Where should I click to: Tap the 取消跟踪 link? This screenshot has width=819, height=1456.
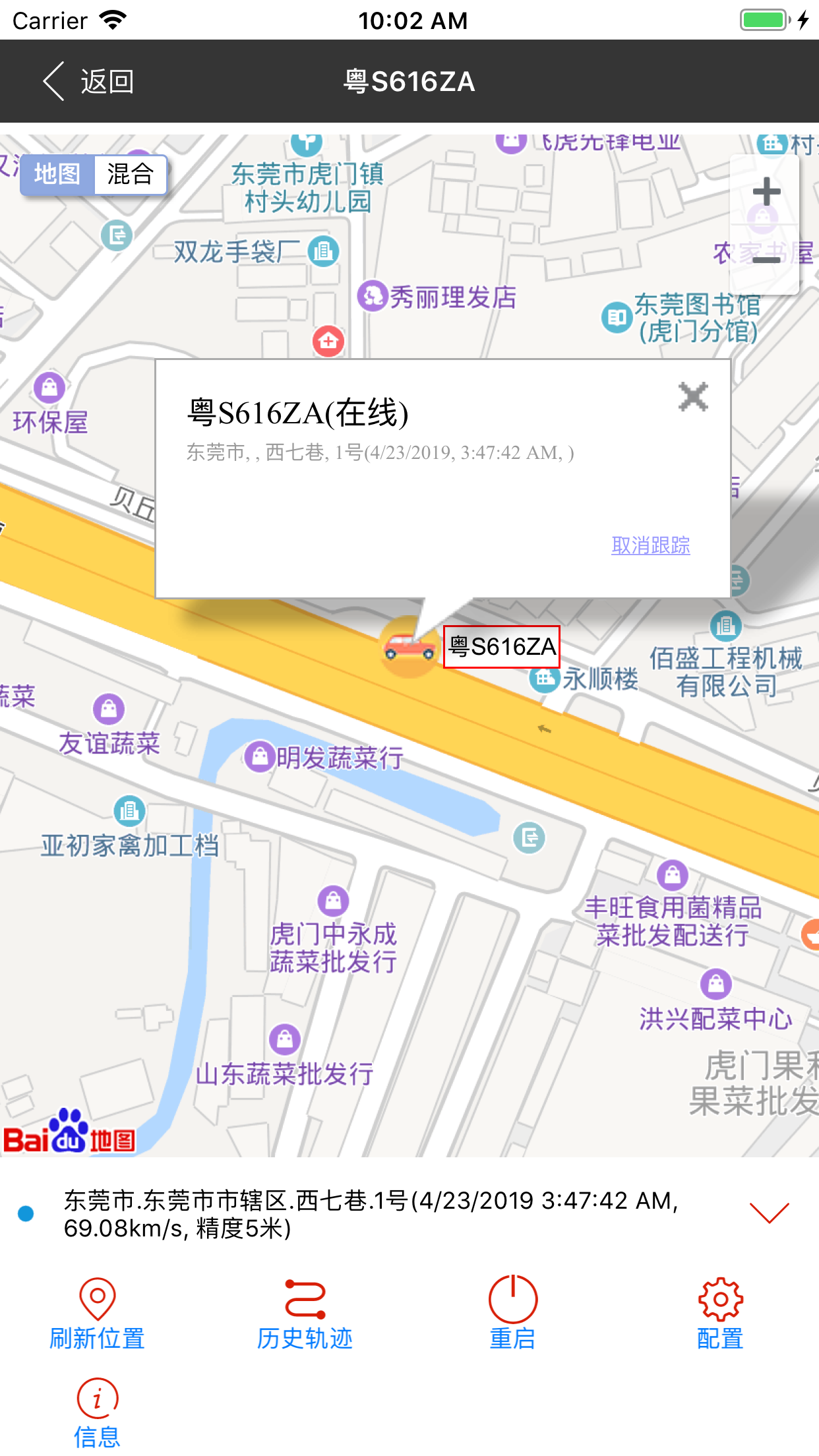coord(650,545)
